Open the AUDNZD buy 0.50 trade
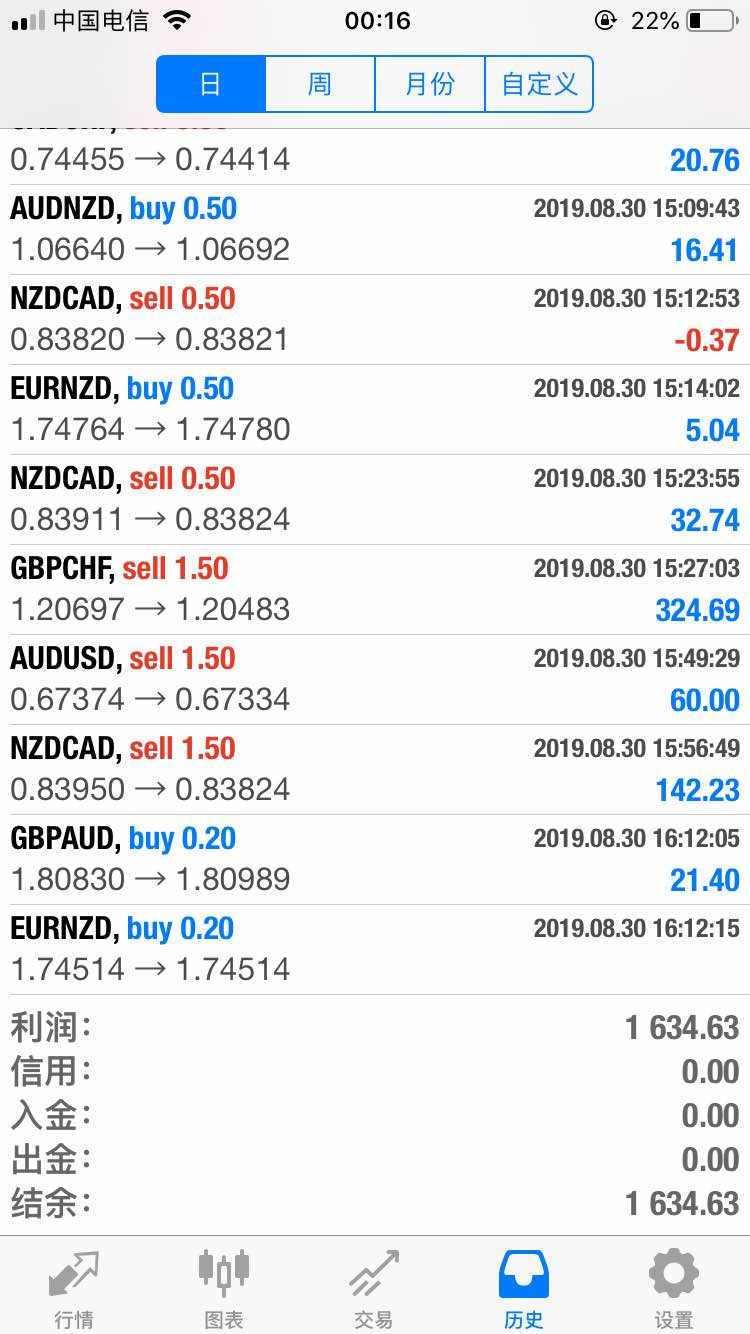 click(375, 229)
